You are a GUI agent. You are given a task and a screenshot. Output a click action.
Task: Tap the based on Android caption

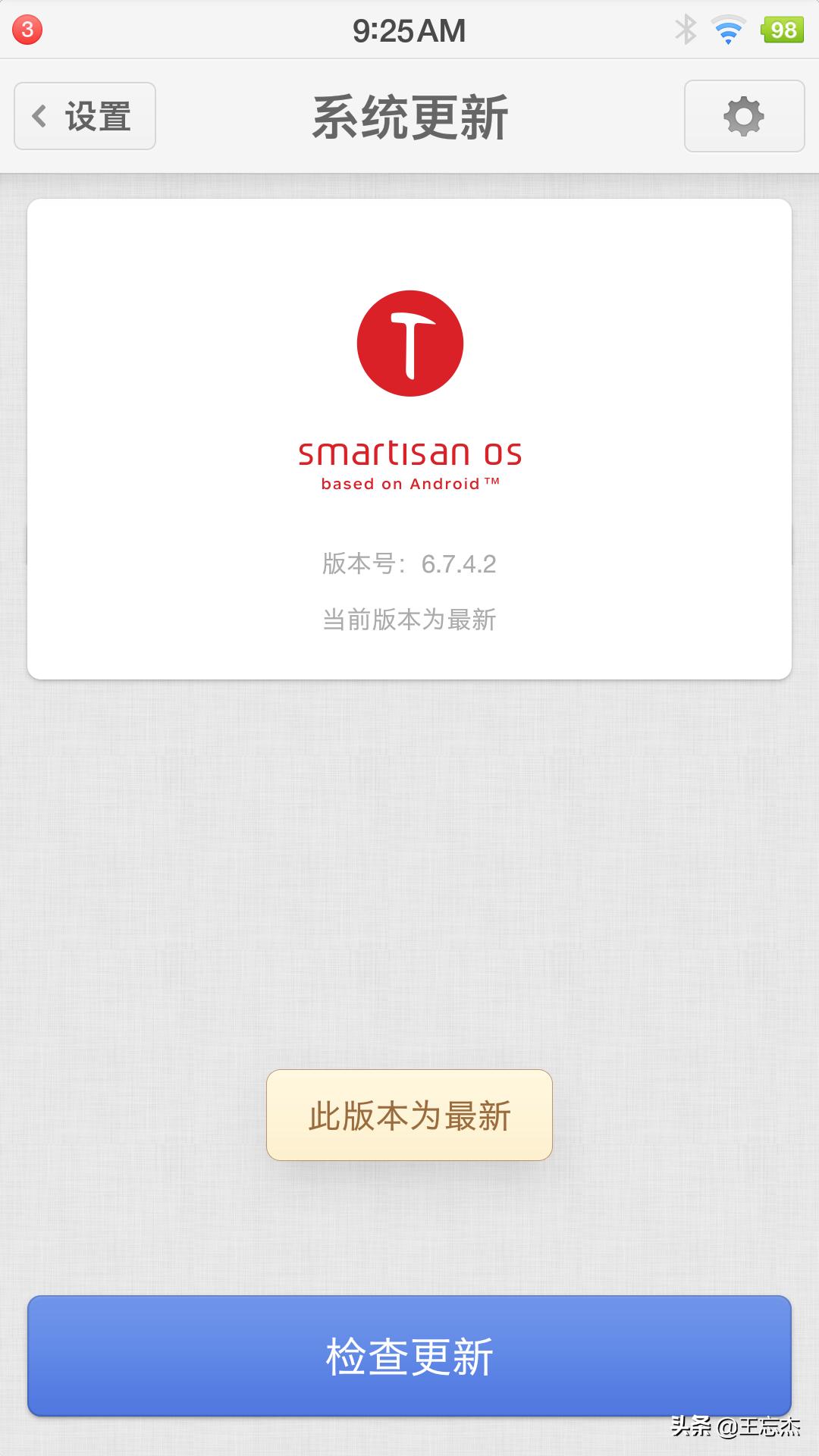click(x=409, y=482)
